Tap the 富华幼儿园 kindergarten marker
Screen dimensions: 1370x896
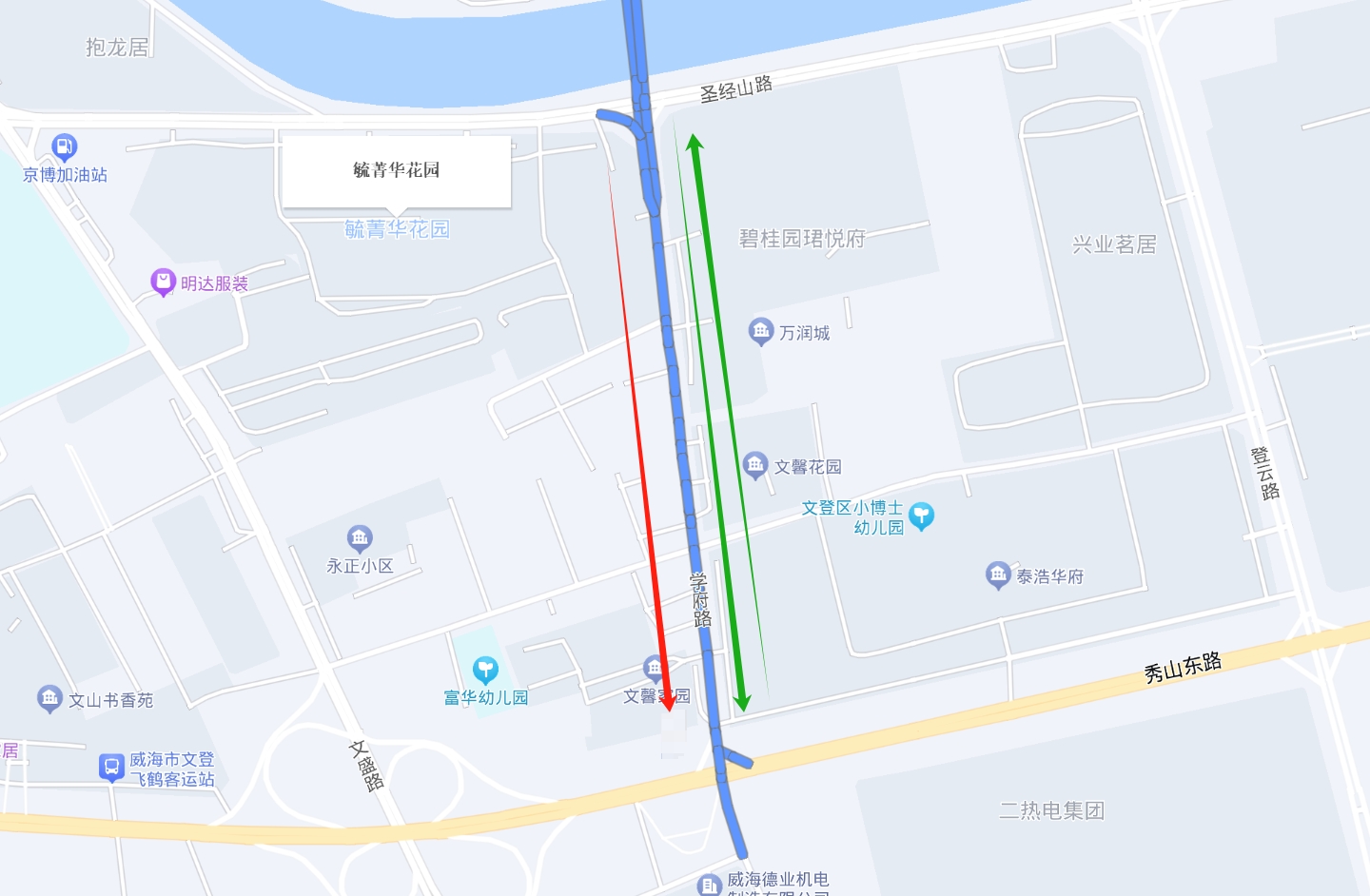pyautogui.click(x=485, y=671)
